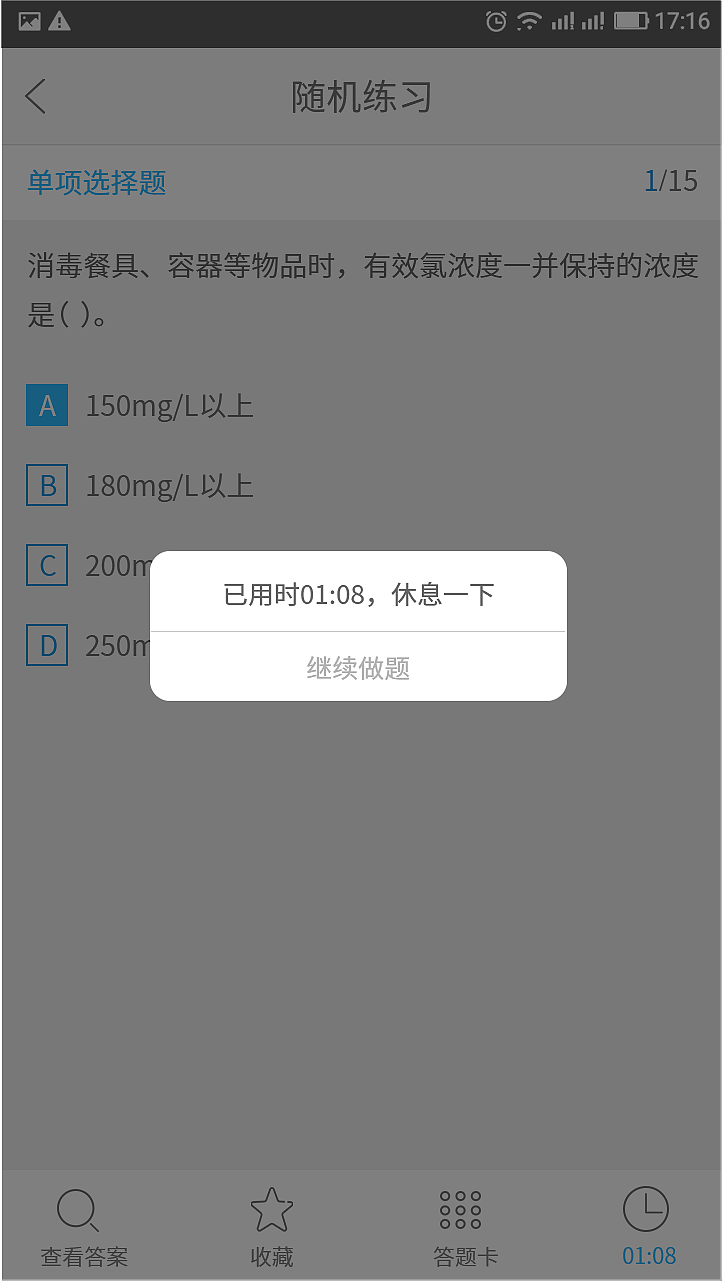Screen dimensions: 722x1281
Task: Open the 答题卡 tab at the bottom
Action: pos(458,1256)
